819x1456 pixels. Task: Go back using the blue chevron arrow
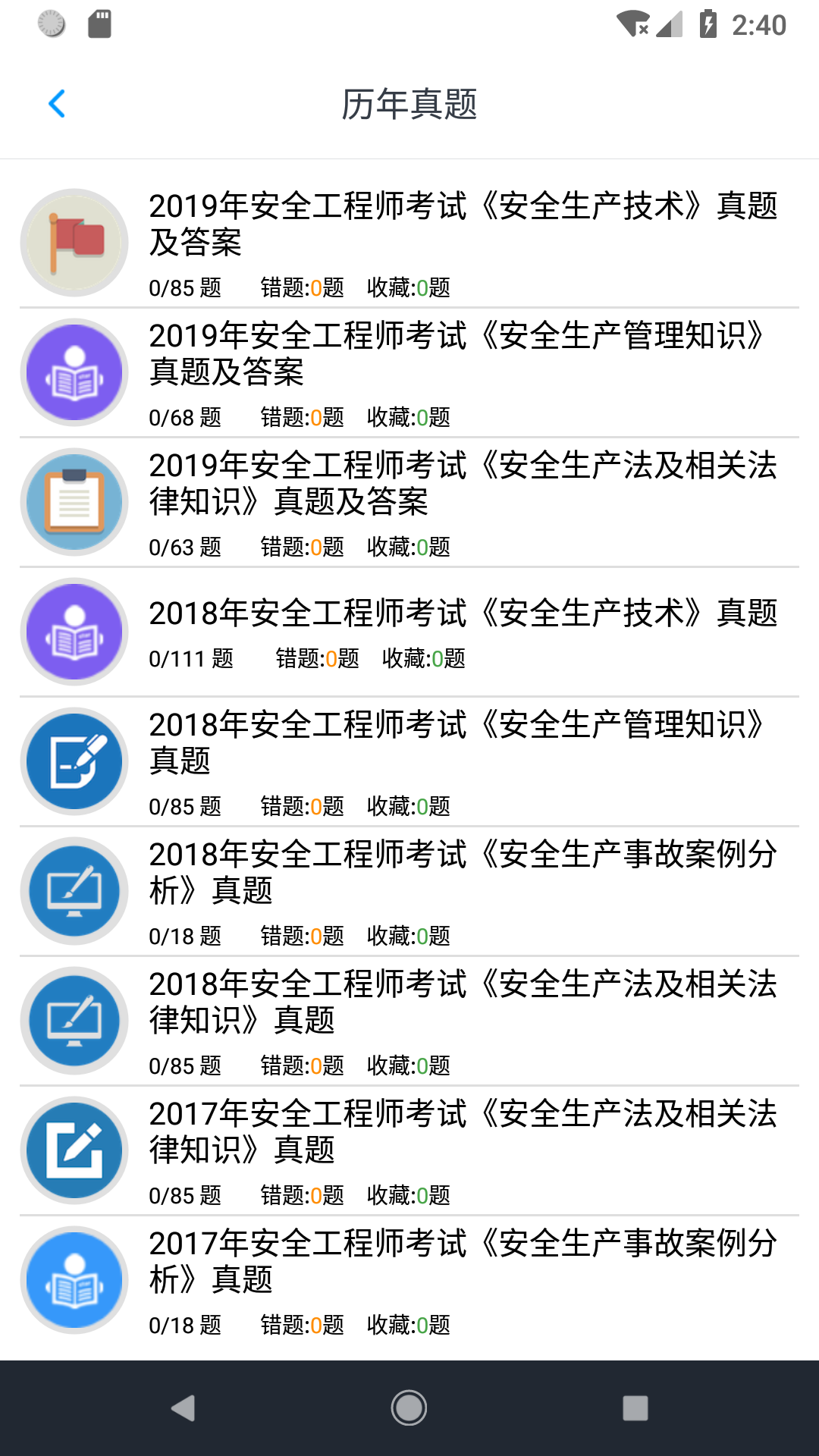57,104
